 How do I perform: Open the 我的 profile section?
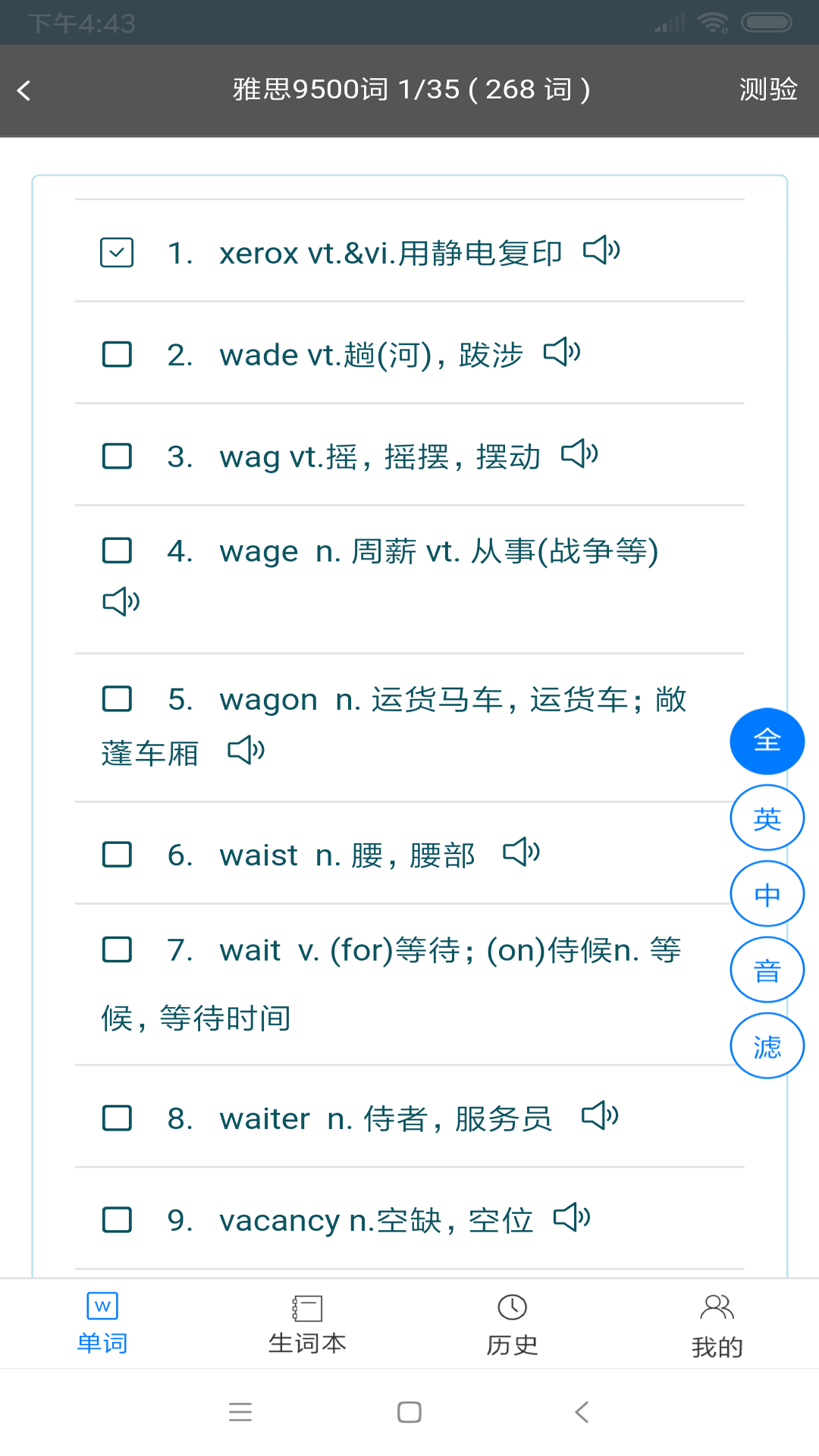[x=716, y=1323]
